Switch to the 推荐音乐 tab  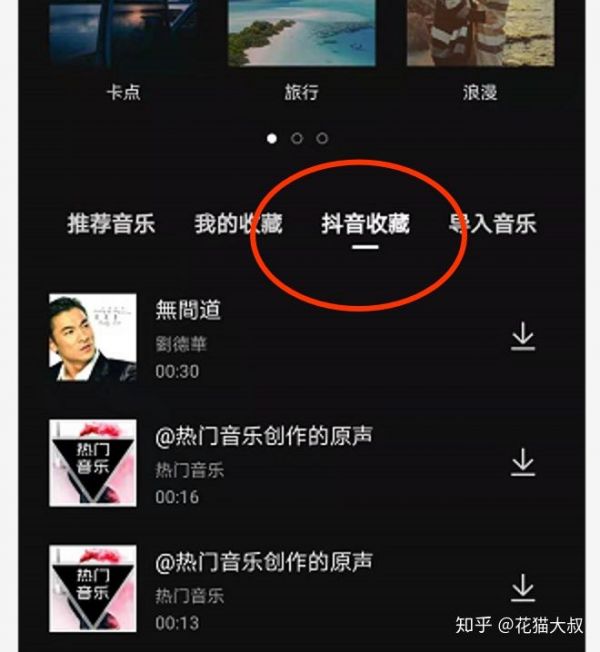coord(111,224)
